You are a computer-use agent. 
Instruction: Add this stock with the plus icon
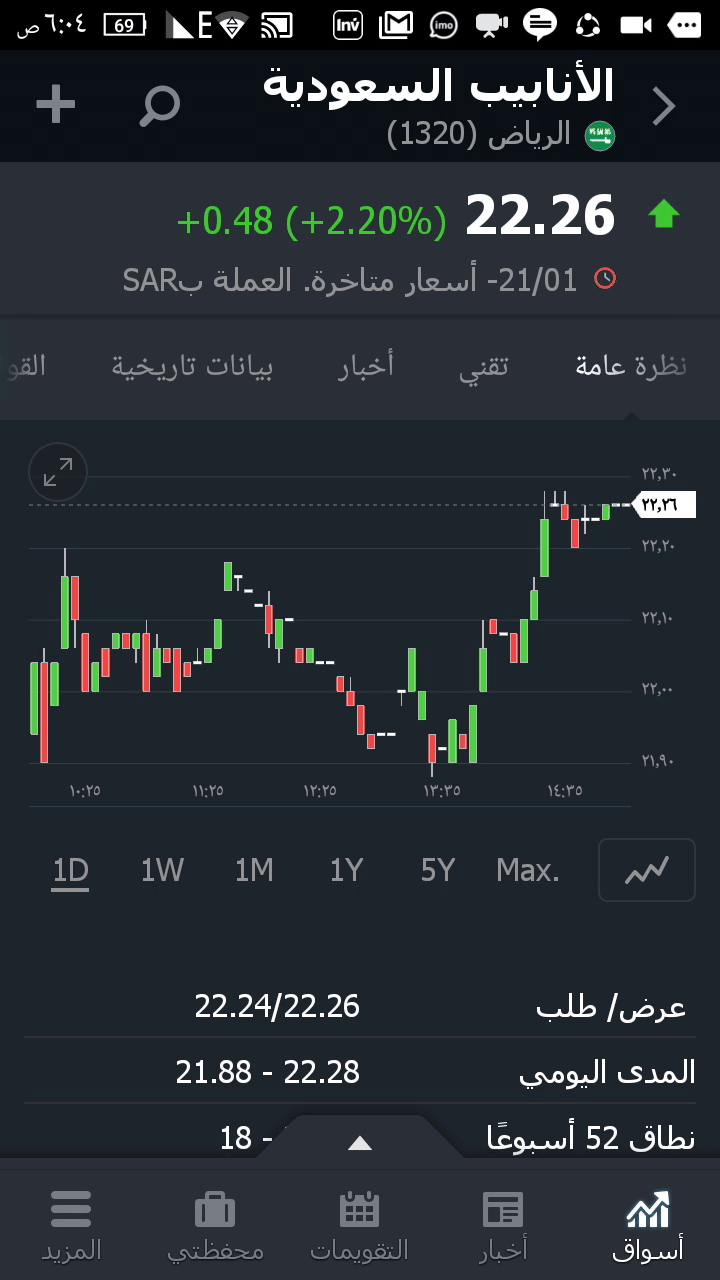[x=56, y=105]
